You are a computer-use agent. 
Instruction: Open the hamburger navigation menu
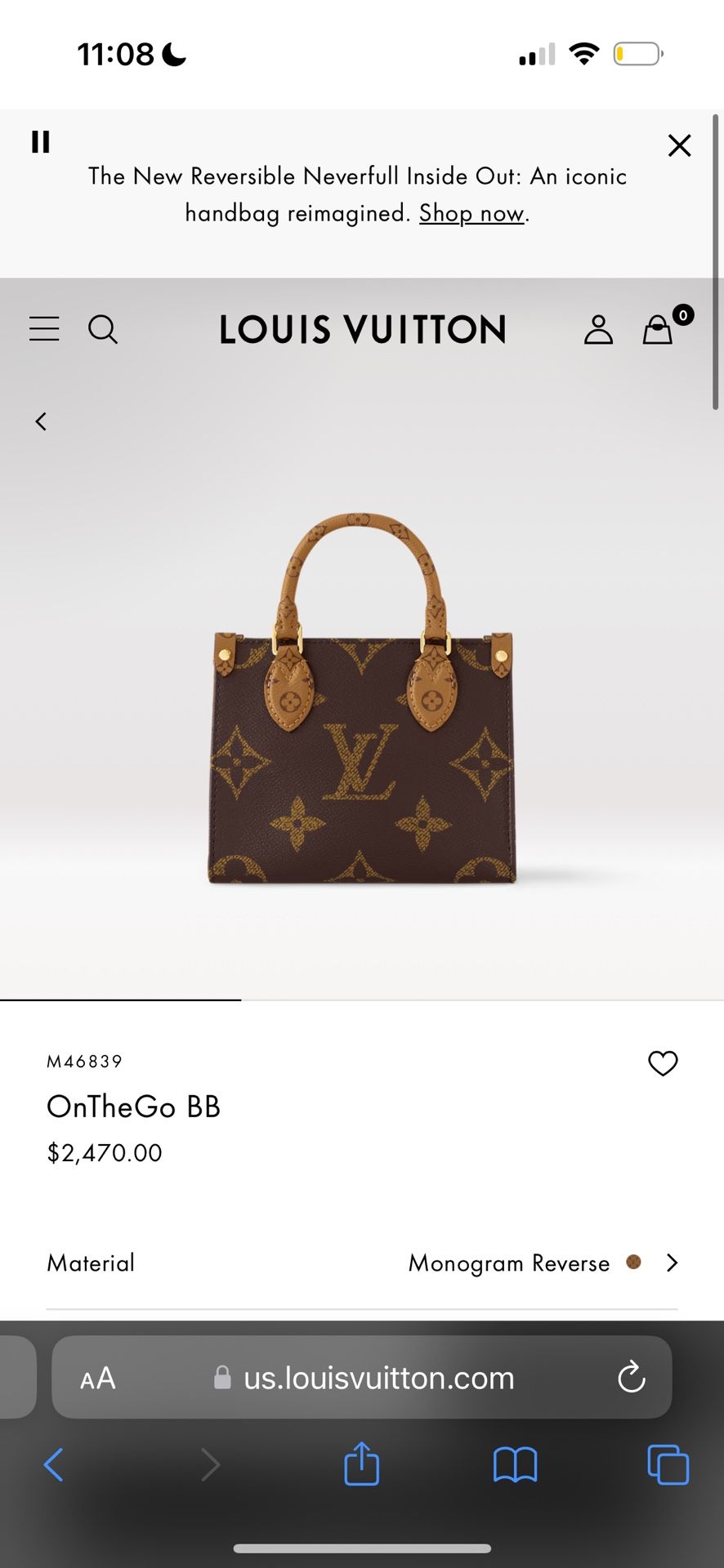click(x=44, y=329)
